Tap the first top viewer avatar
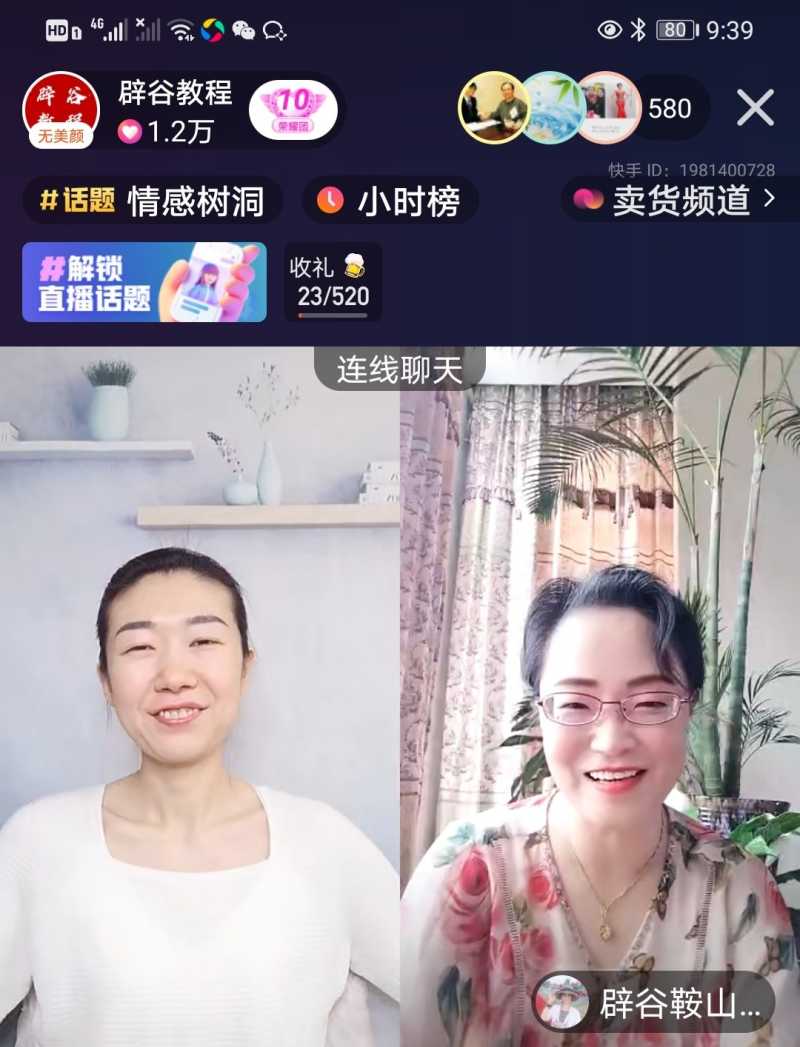Screen dimensions: 800x1047 point(494,108)
